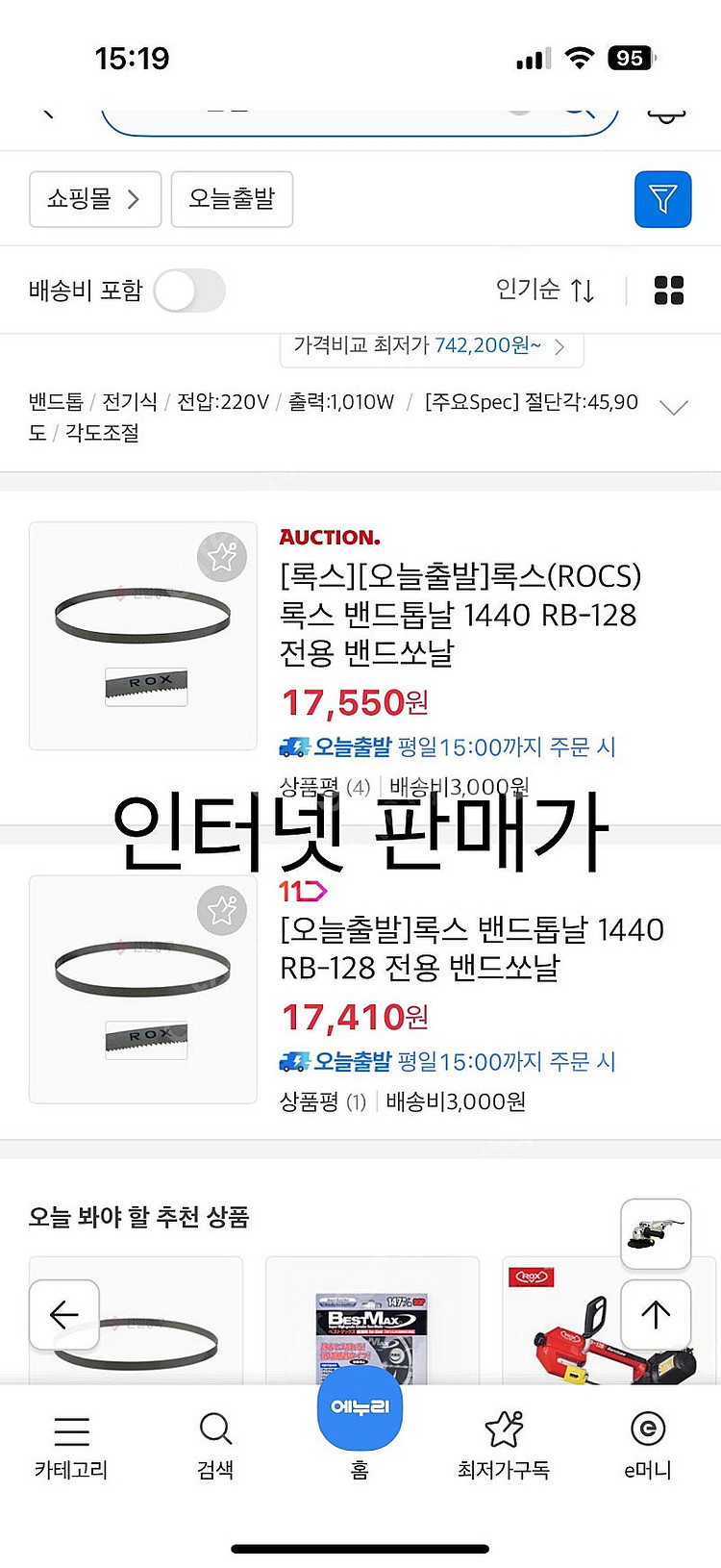The width and height of the screenshot is (721, 1568).
Task: Select the 쇼핑몰 filter chip
Action: (94, 199)
